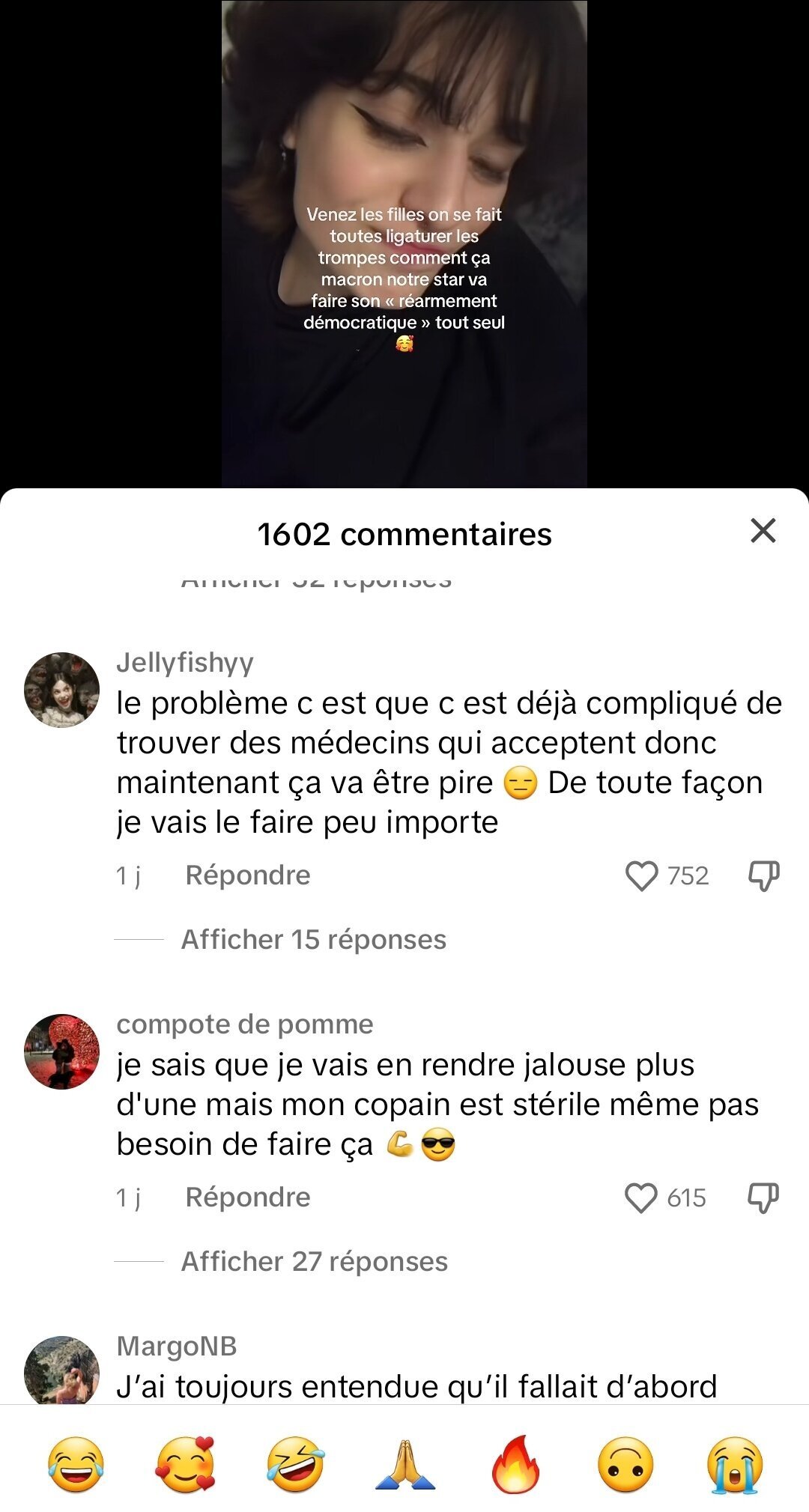The width and height of the screenshot is (809, 1512).
Task: Expand the 15 replies under Jellyfishyy
Action: tap(313, 939)
